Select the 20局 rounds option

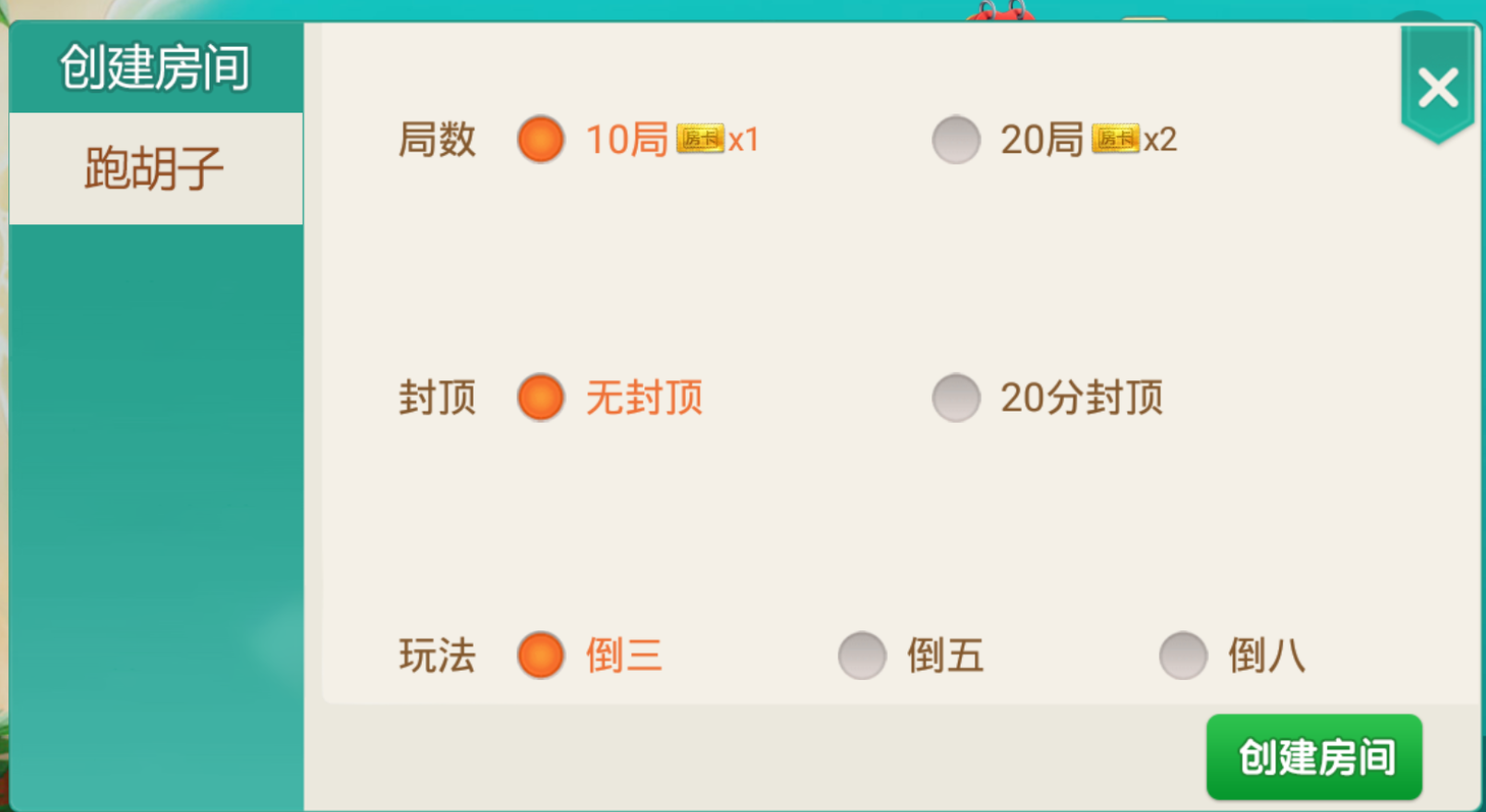tap(955, 139)
